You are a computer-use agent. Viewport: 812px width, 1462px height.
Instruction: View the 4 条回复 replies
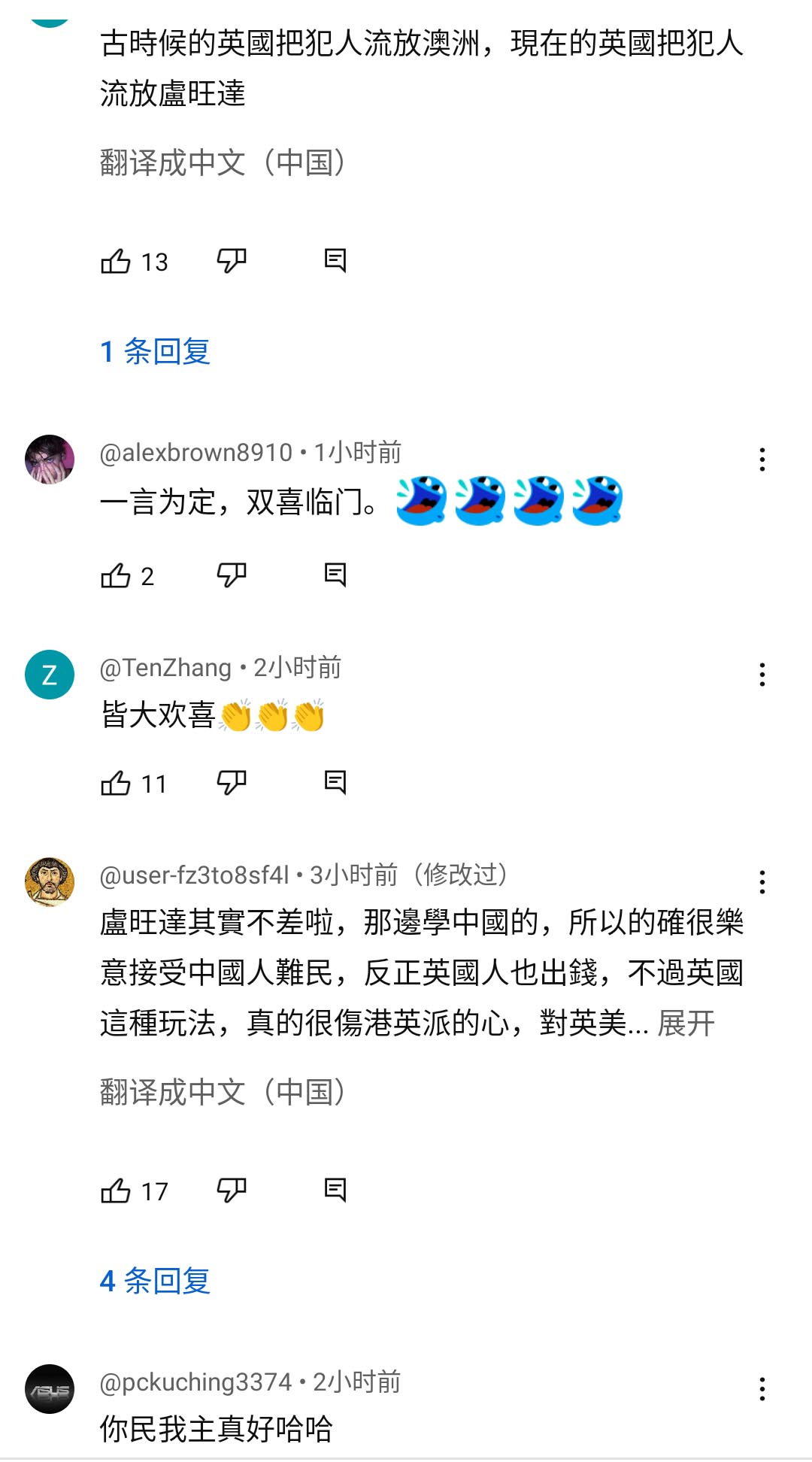point(155,1281)
